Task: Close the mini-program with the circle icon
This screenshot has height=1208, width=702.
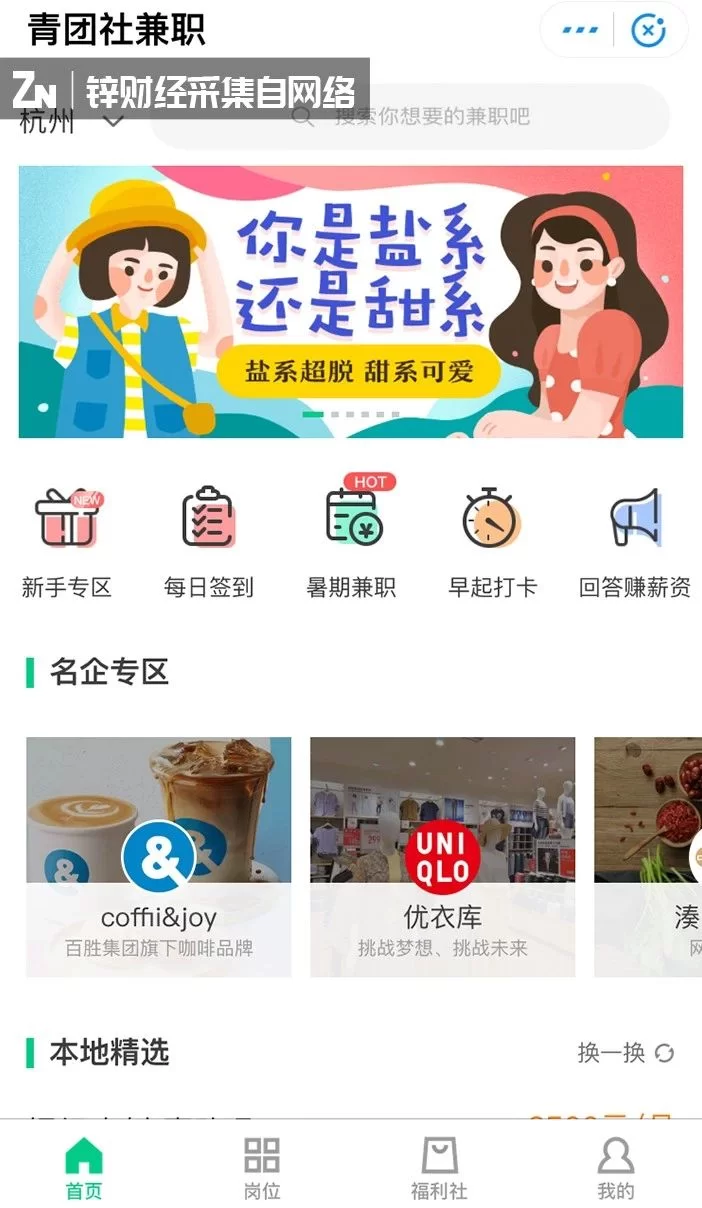Action: click(x=648, y=30)
